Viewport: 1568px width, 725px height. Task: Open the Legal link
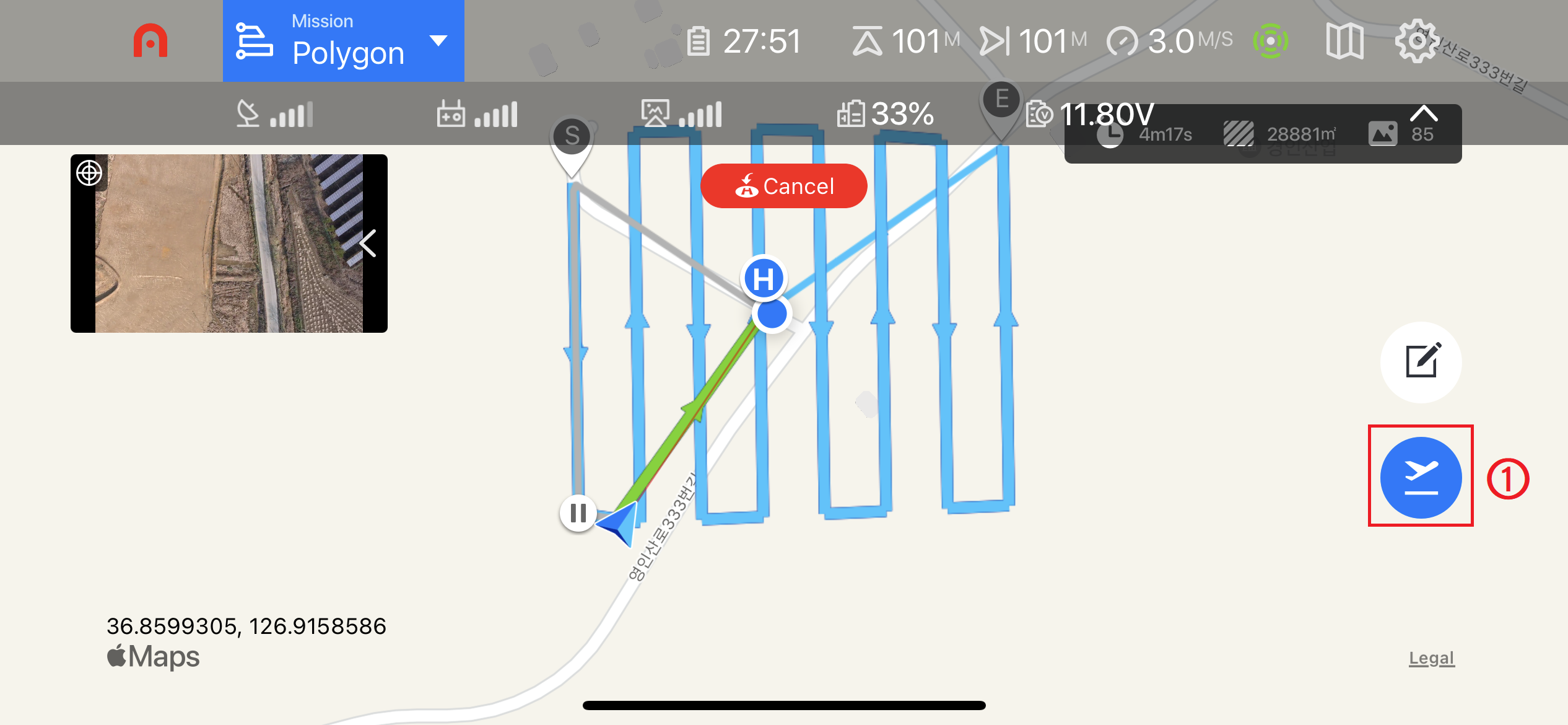tap(1431, 658)
